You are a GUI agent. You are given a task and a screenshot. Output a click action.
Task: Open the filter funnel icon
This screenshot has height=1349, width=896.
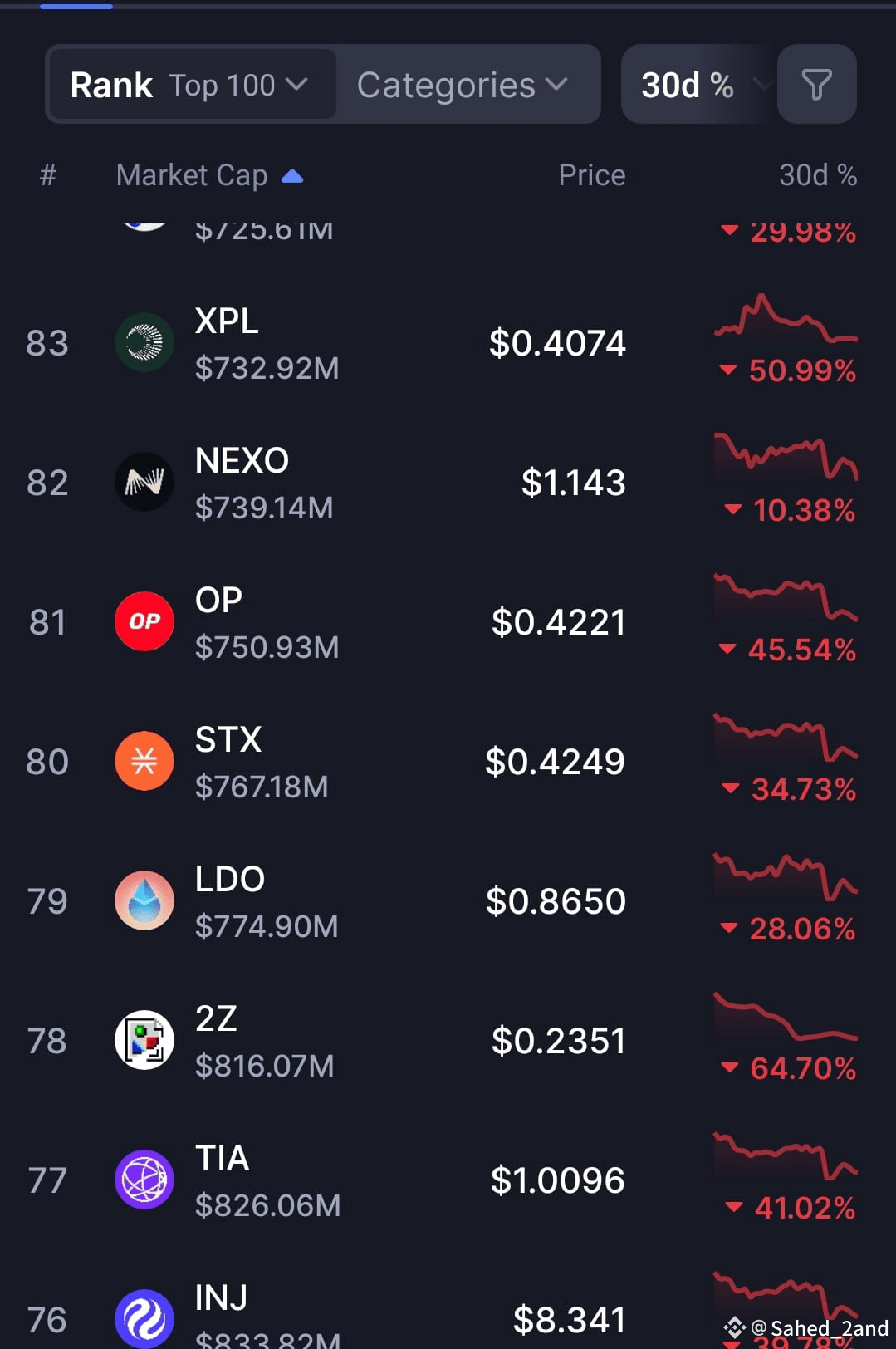[817, 84]
